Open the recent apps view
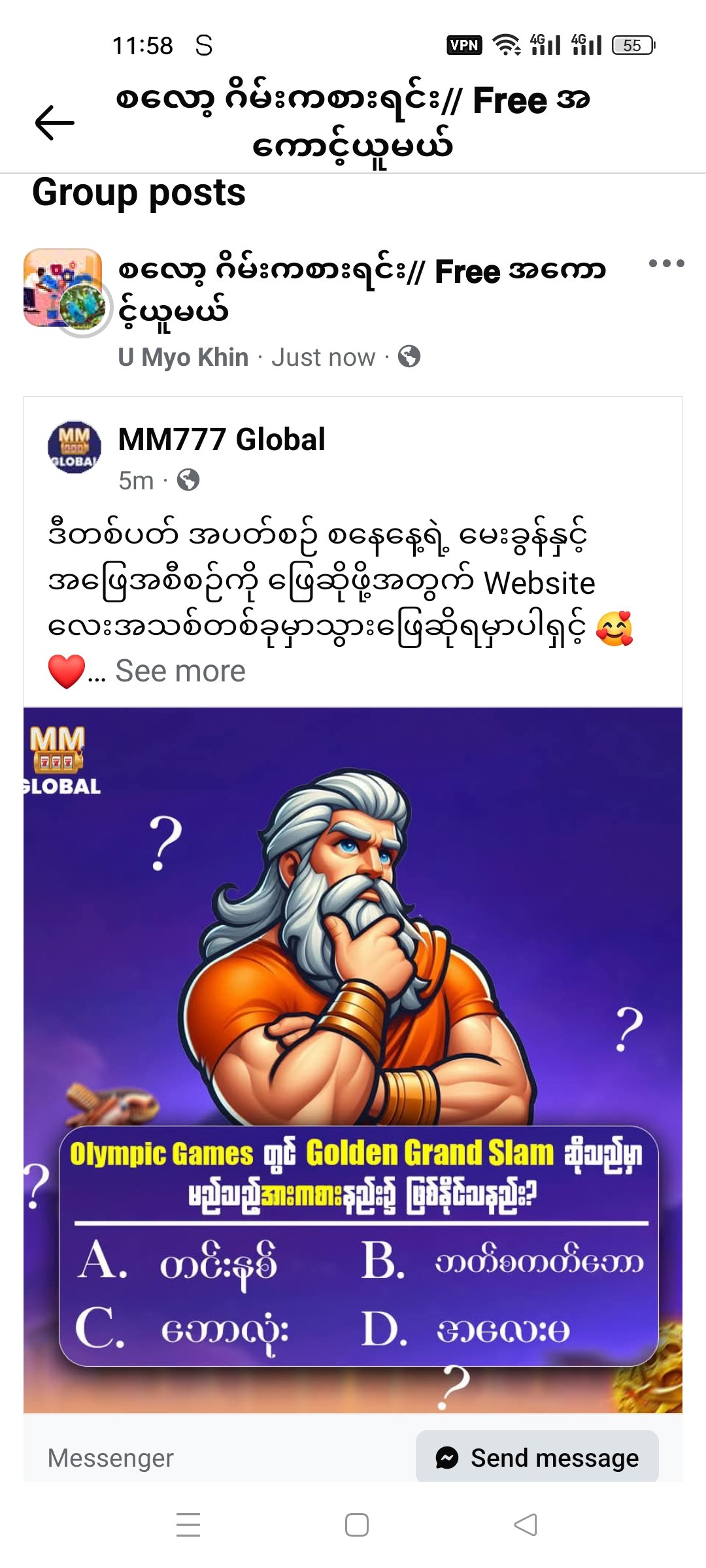 point(188,1525)
